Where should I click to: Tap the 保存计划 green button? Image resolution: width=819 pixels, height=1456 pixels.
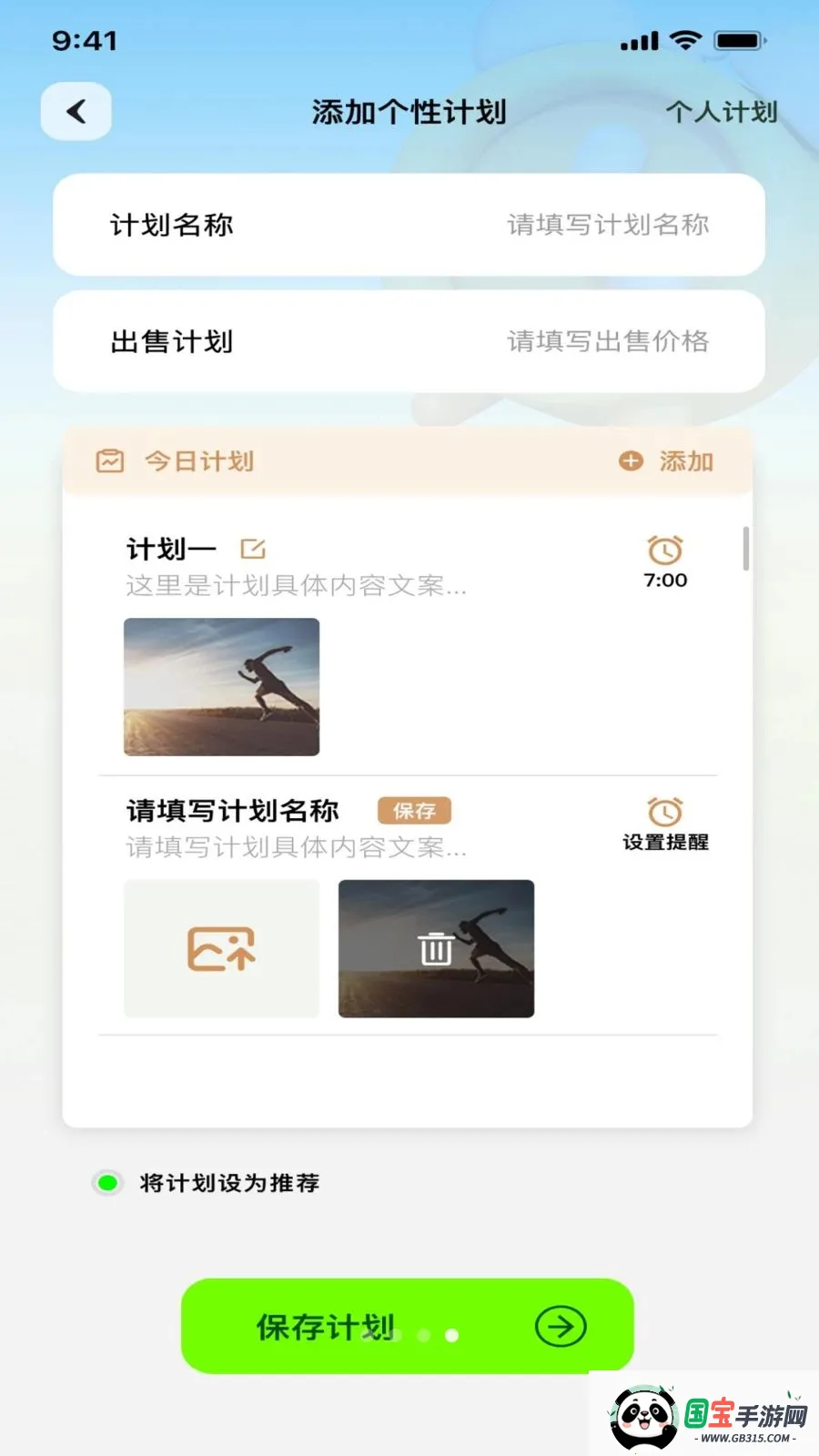(408, 1326)
